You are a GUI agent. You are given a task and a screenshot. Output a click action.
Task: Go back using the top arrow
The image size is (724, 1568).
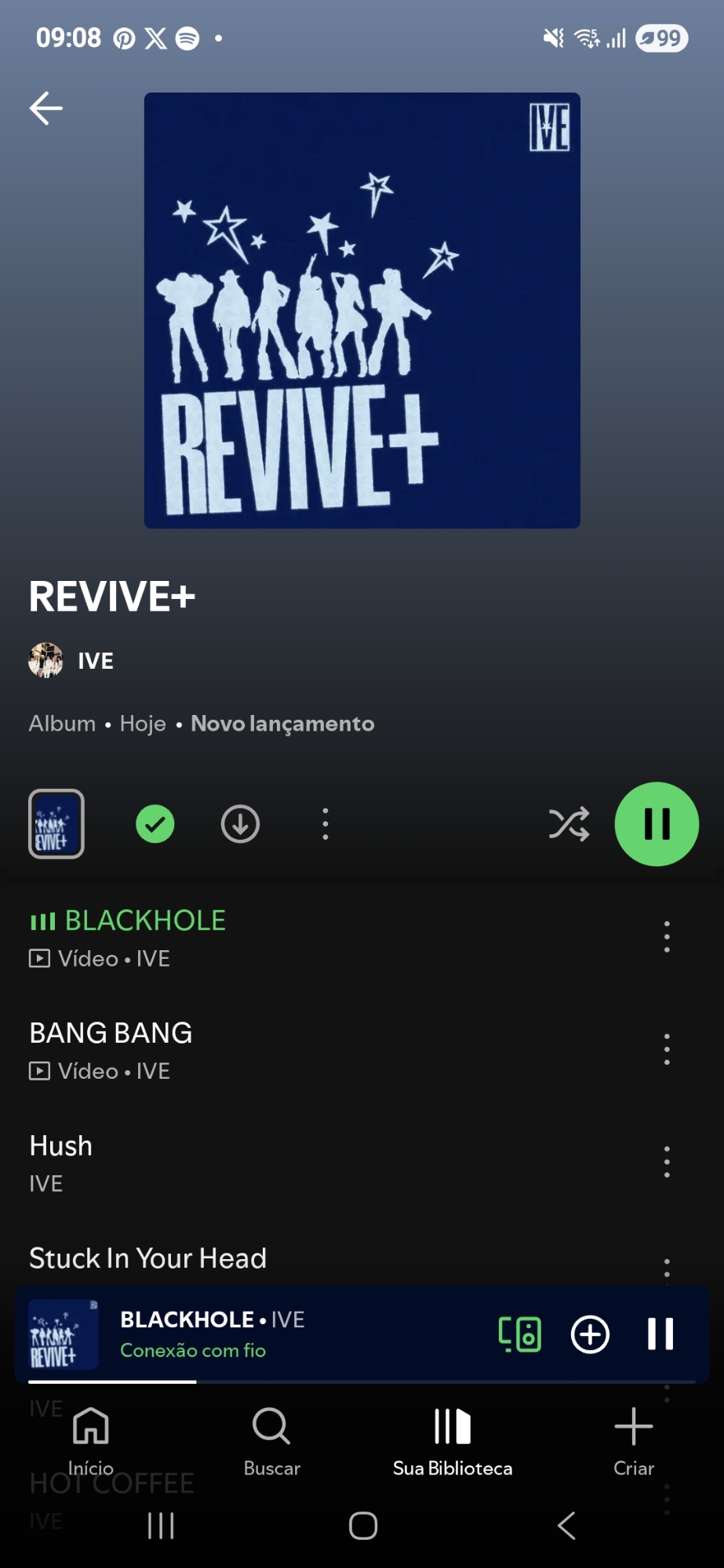(45, 108)
